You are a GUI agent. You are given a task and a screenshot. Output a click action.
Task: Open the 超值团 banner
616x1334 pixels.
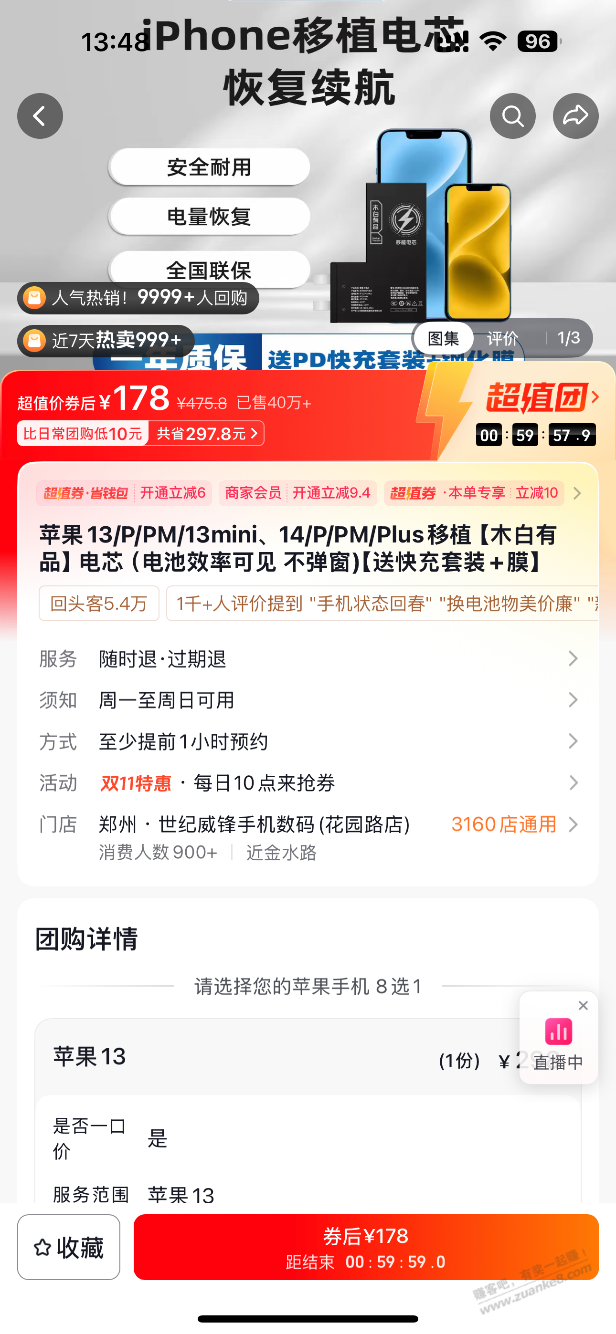(x=542, y=398)
